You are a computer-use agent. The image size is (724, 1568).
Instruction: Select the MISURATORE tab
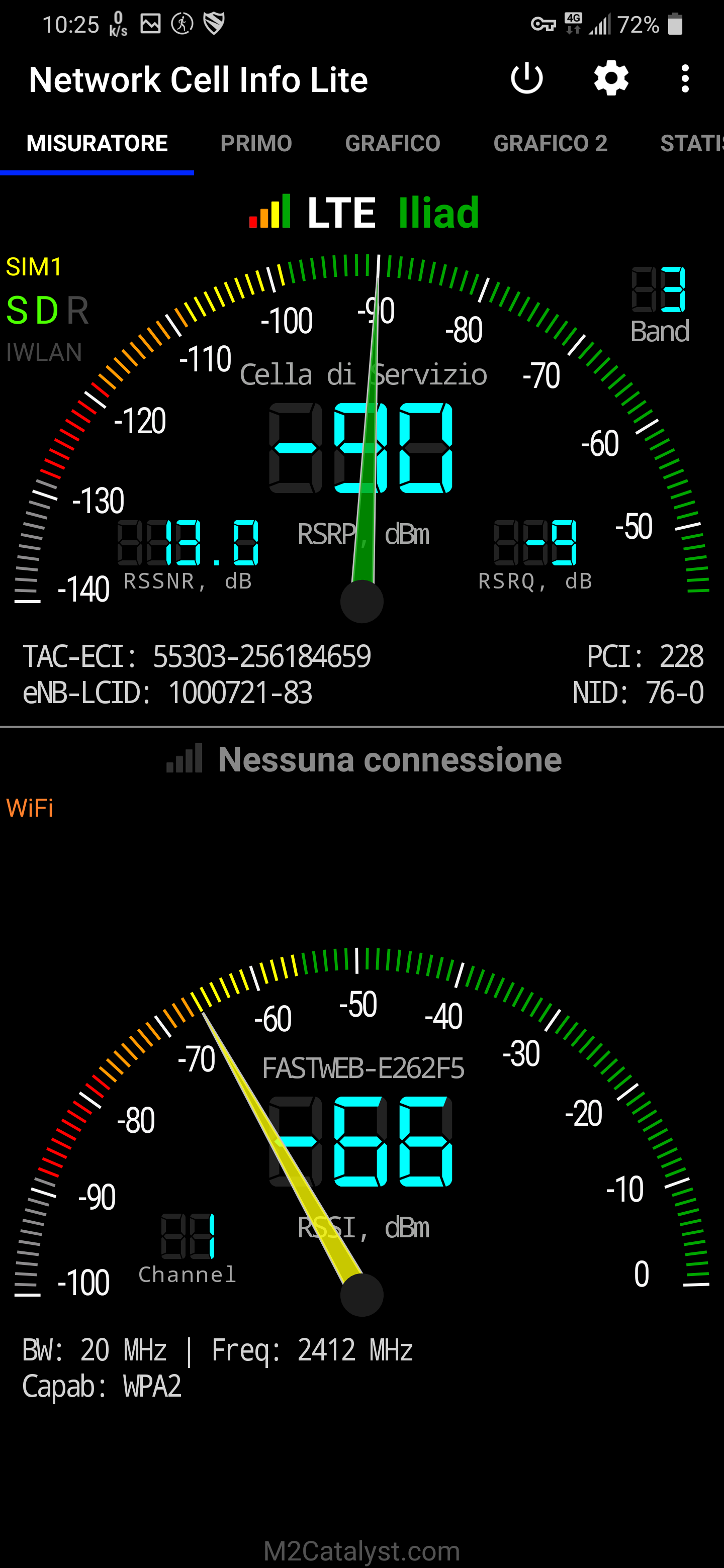click(98, 144)
